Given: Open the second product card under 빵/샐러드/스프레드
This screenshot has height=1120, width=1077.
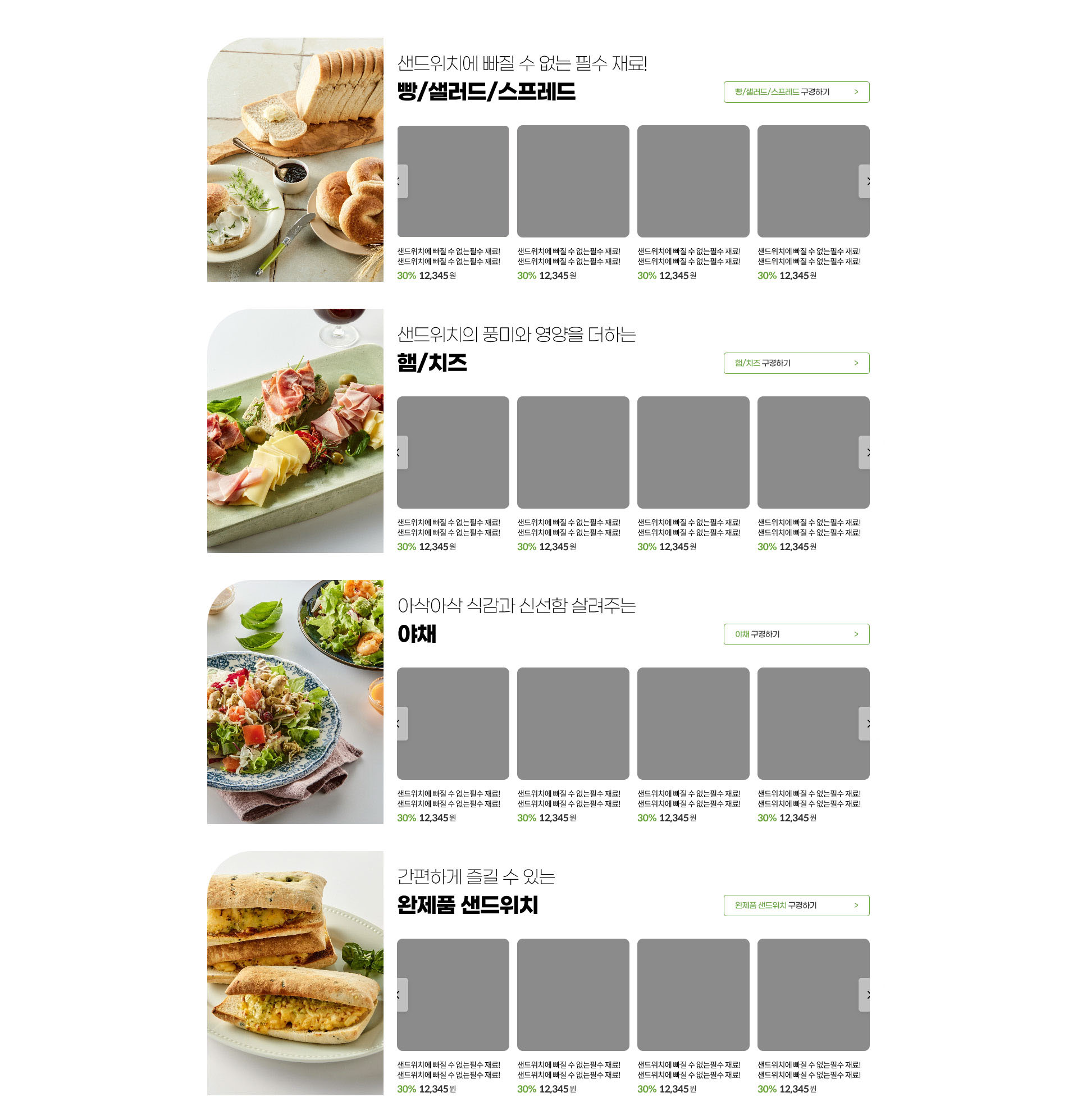Looking at the screenshot, I should 573,182.
